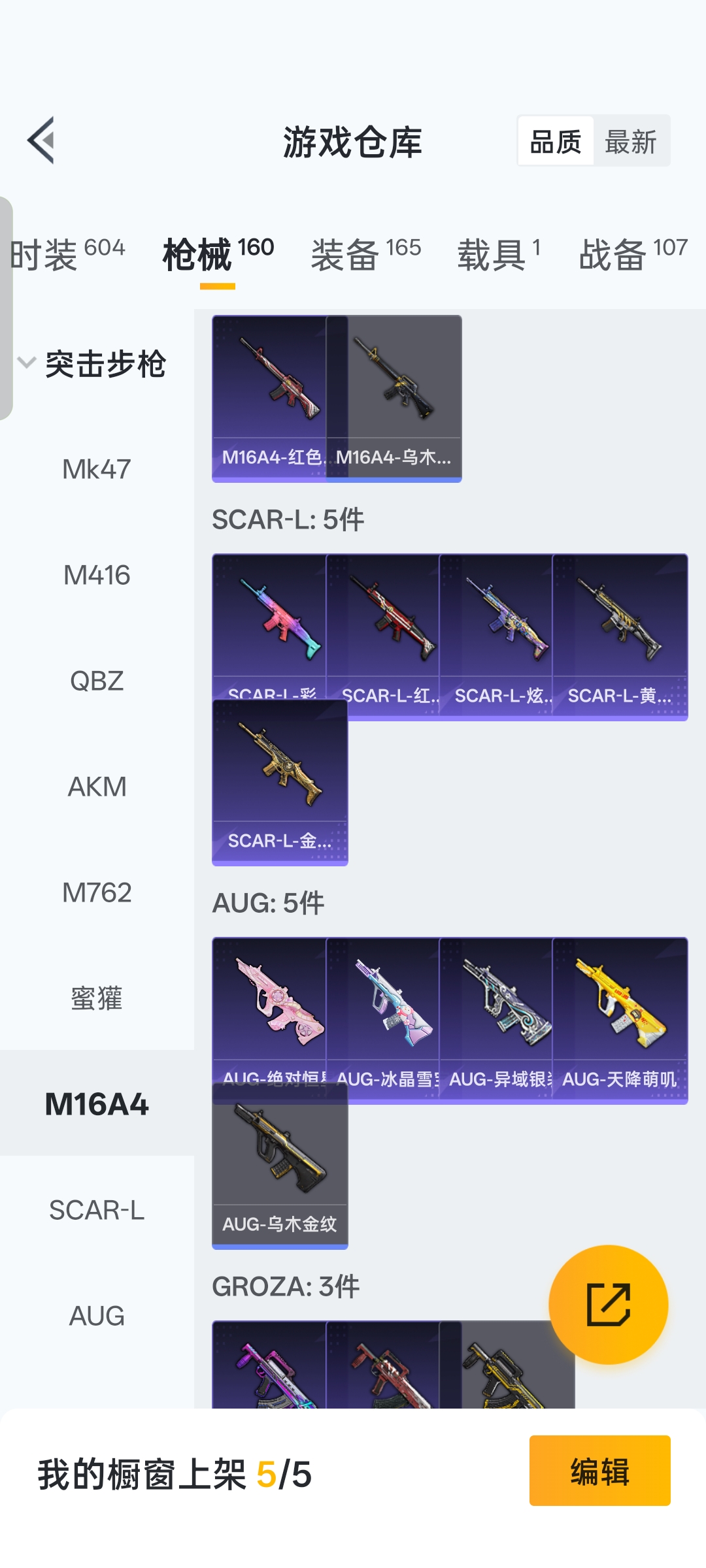Open the AUG-乌木金纹 skin
Image resolution: width=706 pixels, height=1568 pixels.
click(x=280, y=1166)
